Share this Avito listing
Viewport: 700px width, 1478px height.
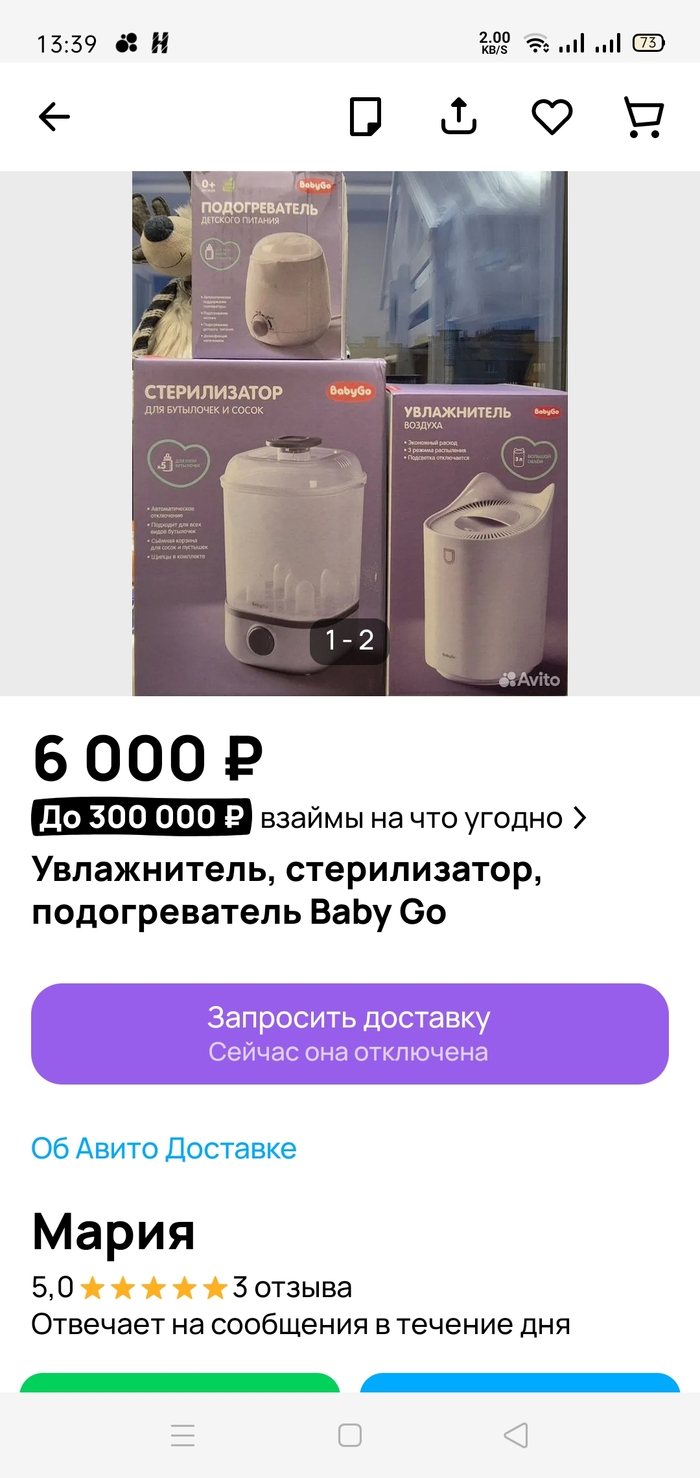[x=458, y=116]
